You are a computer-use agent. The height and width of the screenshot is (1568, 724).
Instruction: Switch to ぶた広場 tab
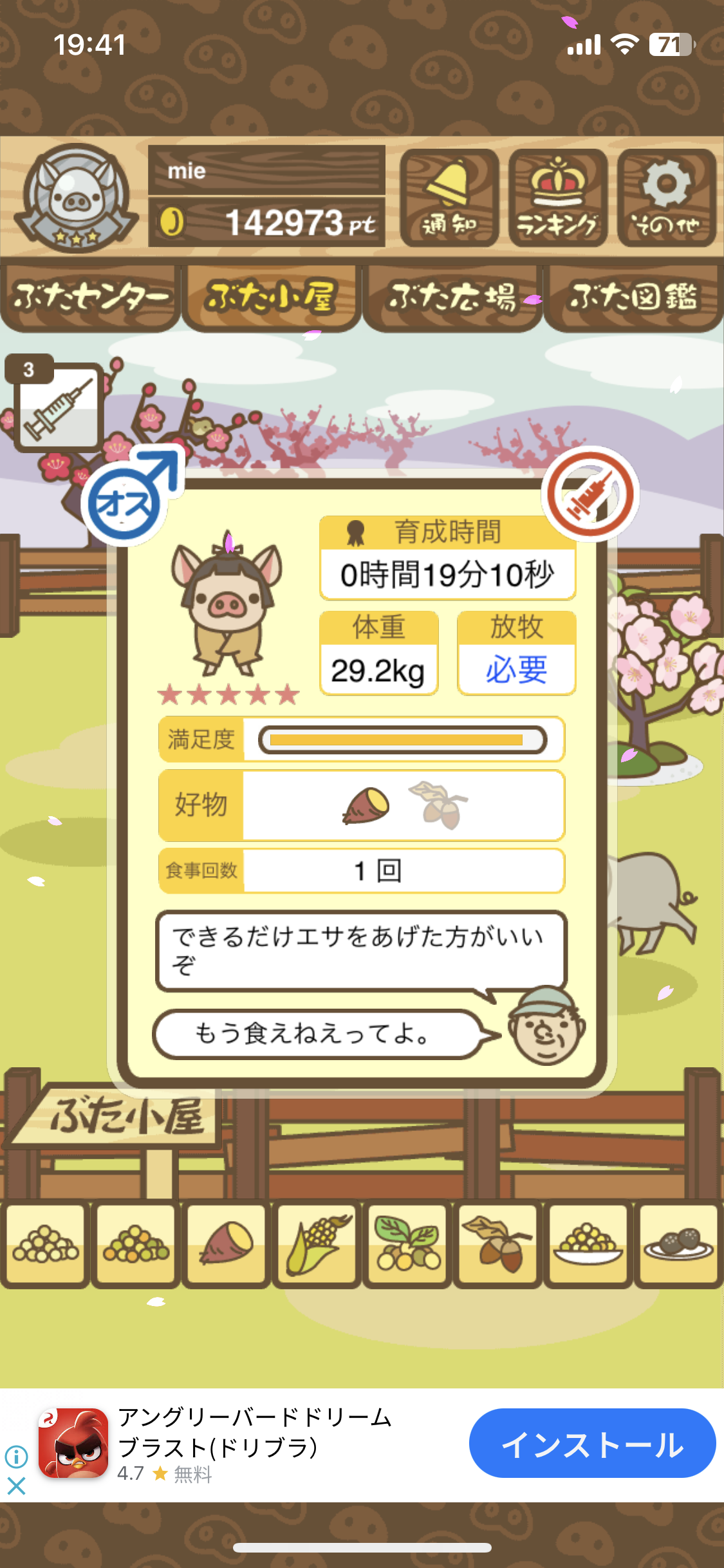(x=452, y=297)
